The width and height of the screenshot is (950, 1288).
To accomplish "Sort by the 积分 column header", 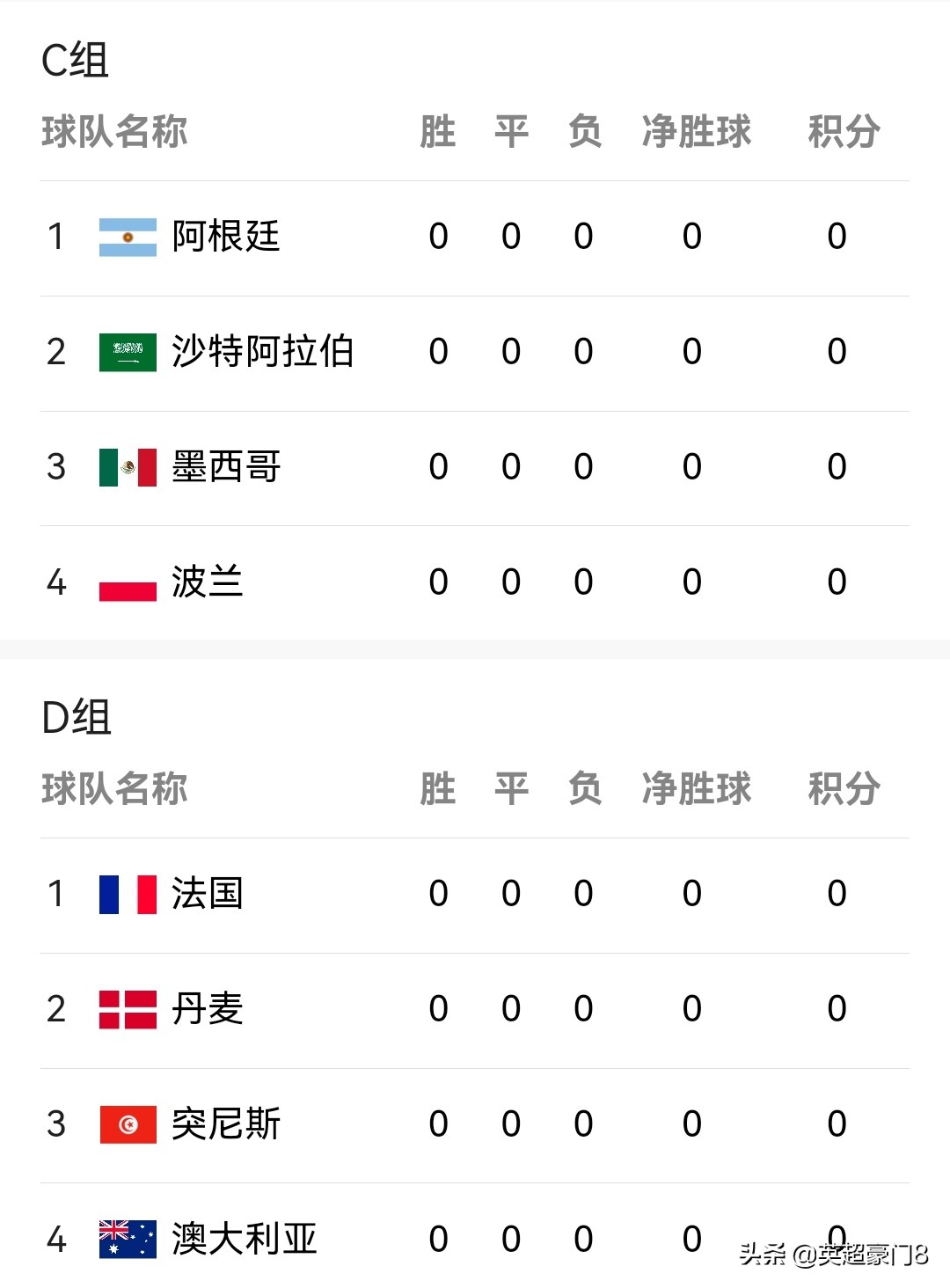I will tap(843, 130).
